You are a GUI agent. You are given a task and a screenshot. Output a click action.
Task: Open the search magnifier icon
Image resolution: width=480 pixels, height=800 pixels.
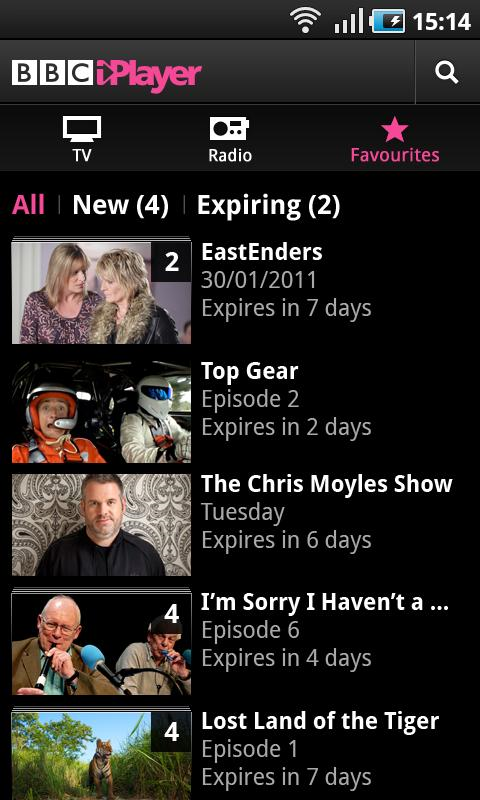[447, 73]
